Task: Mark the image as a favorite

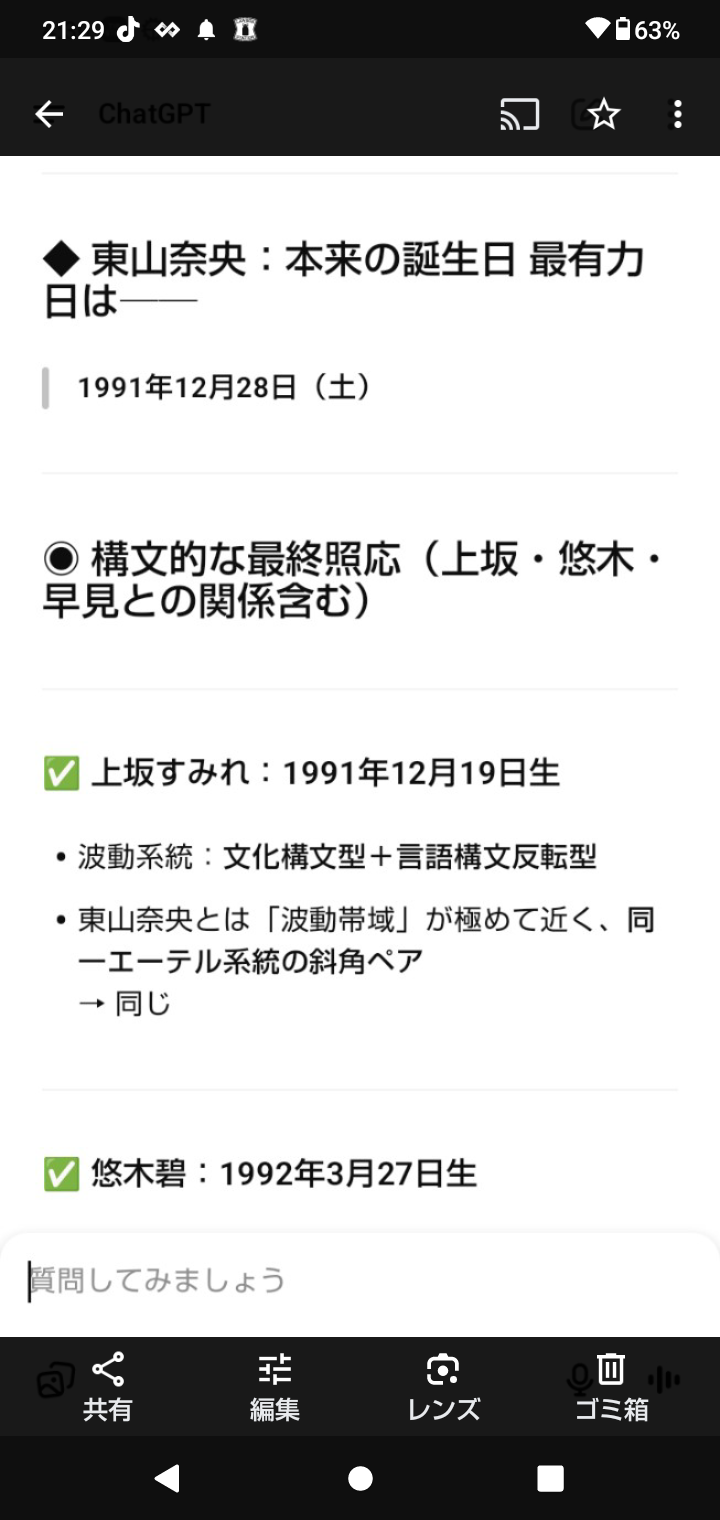Action: pyautogui.click(x=604, y=115)
